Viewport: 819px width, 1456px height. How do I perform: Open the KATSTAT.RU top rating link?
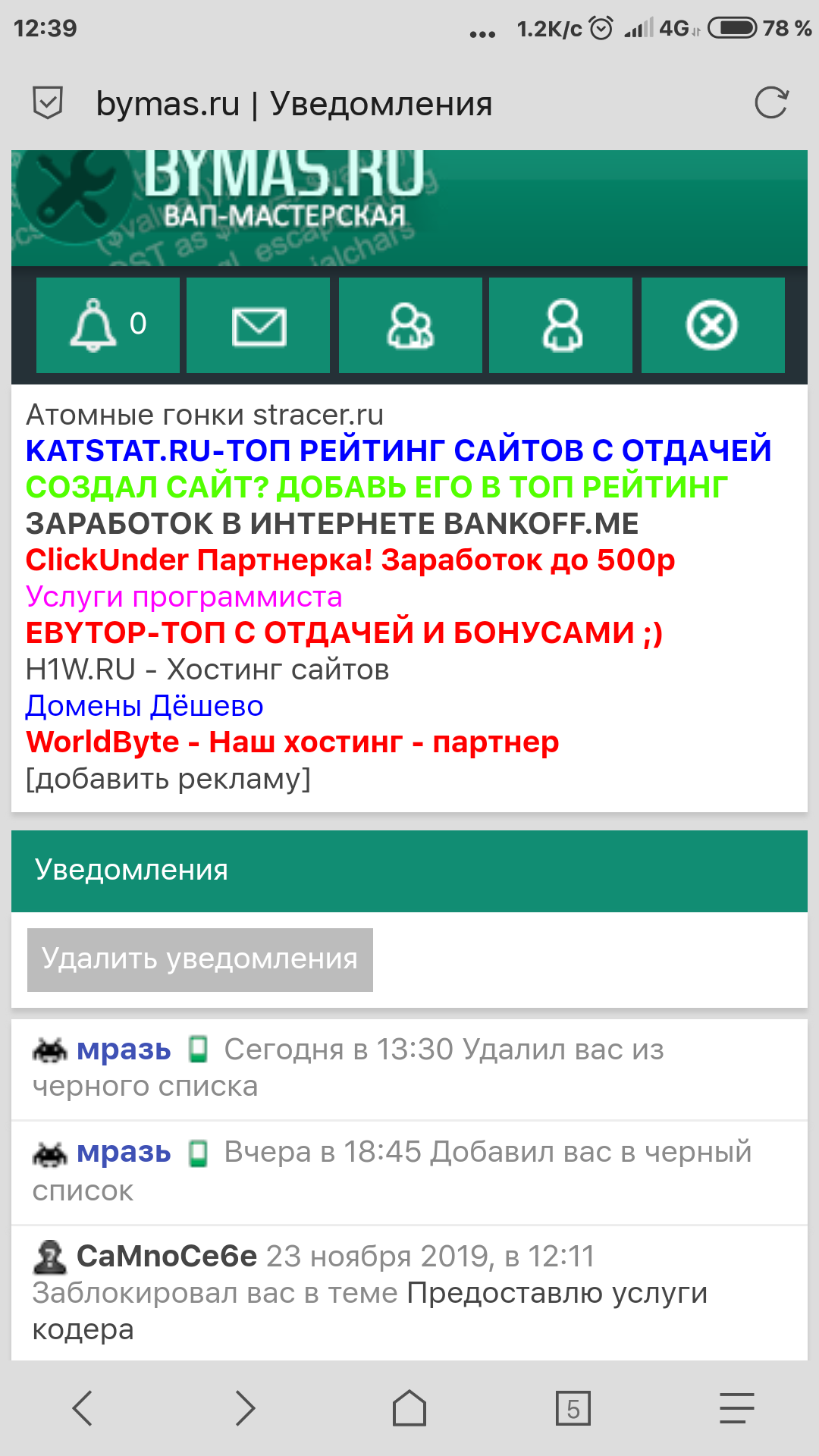(398, 450)
